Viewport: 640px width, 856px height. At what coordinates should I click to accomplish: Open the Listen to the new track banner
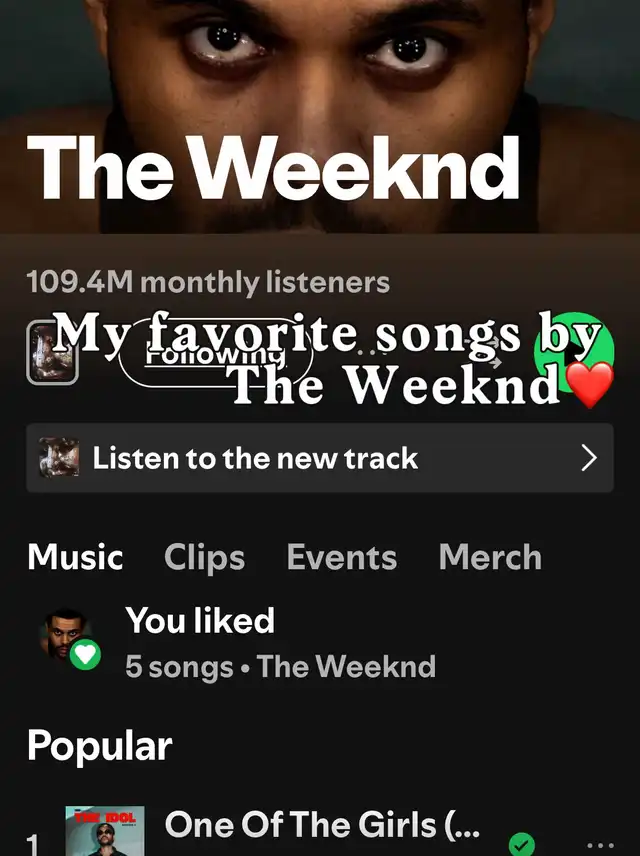pyautogui.click(x=319, y=458)
